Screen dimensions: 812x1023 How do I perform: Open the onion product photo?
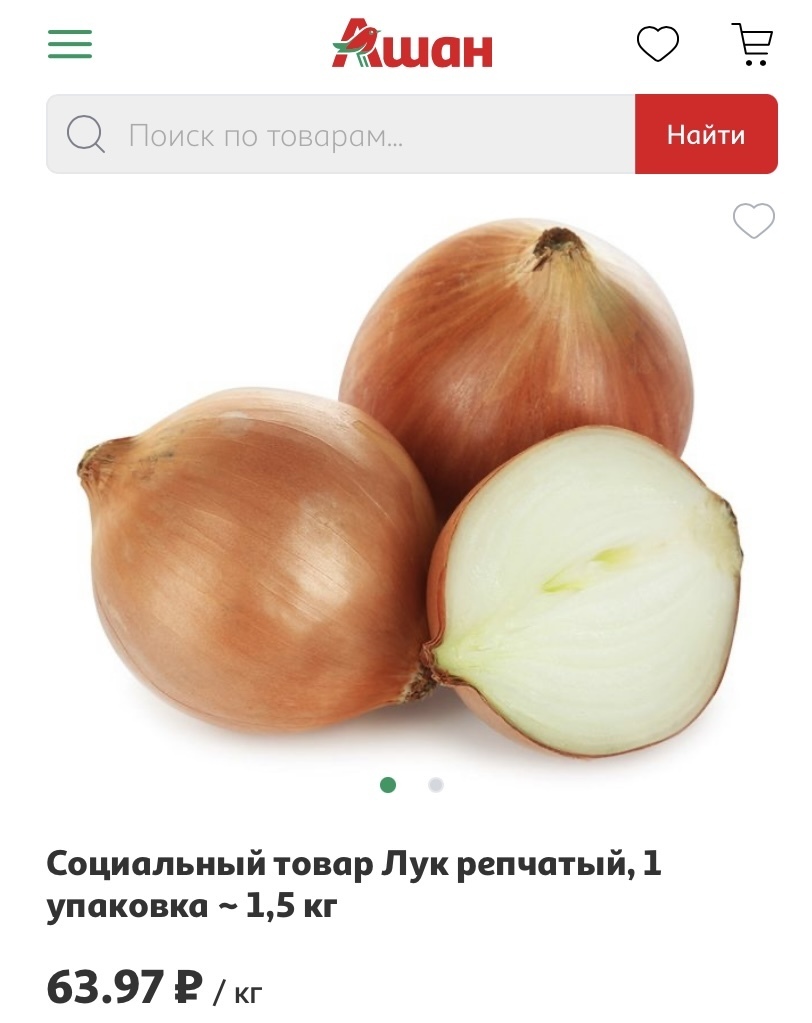click(410, 490)
